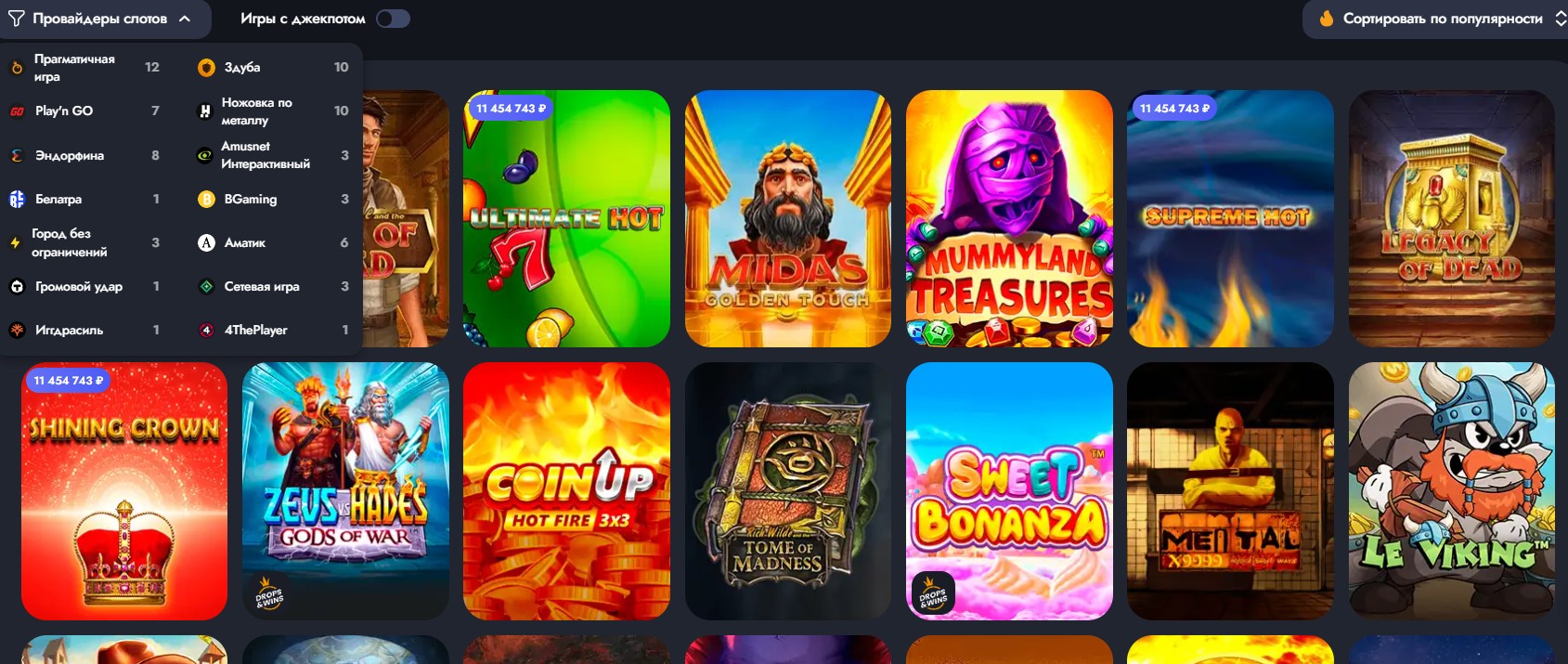Select Аматик provider
Viewport: 1568px width, 664px height.
click(245, 242)
